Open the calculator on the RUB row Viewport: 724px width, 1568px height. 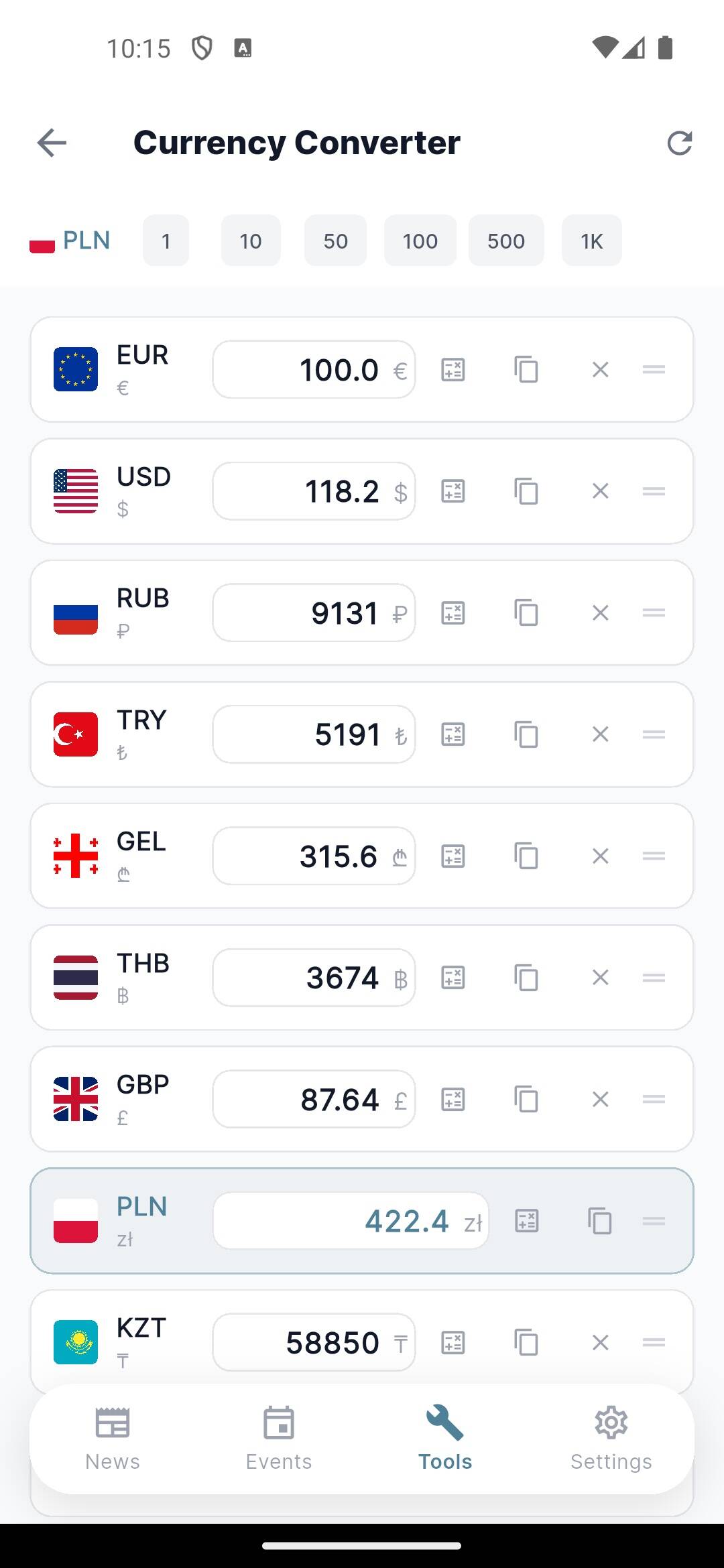tap(452, 612)
